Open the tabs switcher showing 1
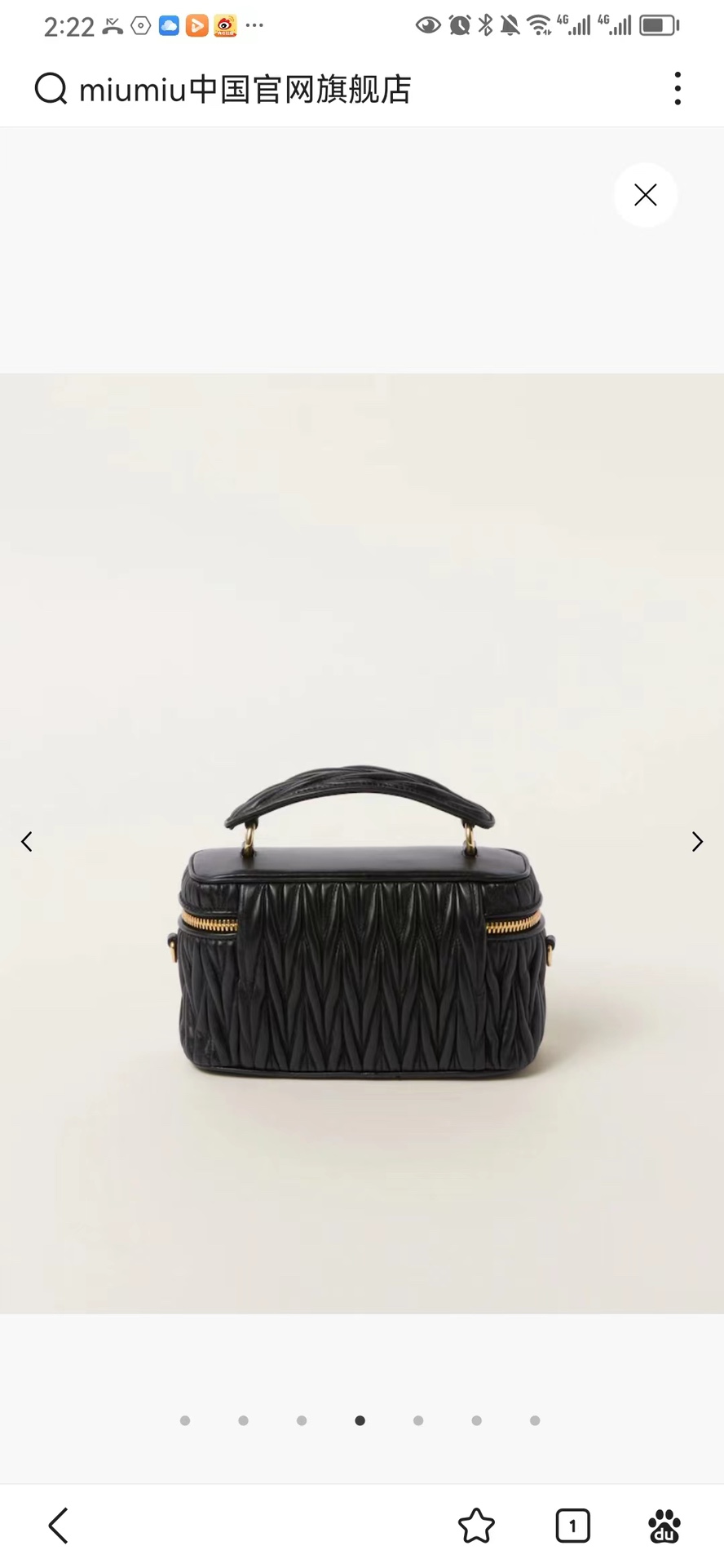The image size is (724, 1568). (572, 1526)
